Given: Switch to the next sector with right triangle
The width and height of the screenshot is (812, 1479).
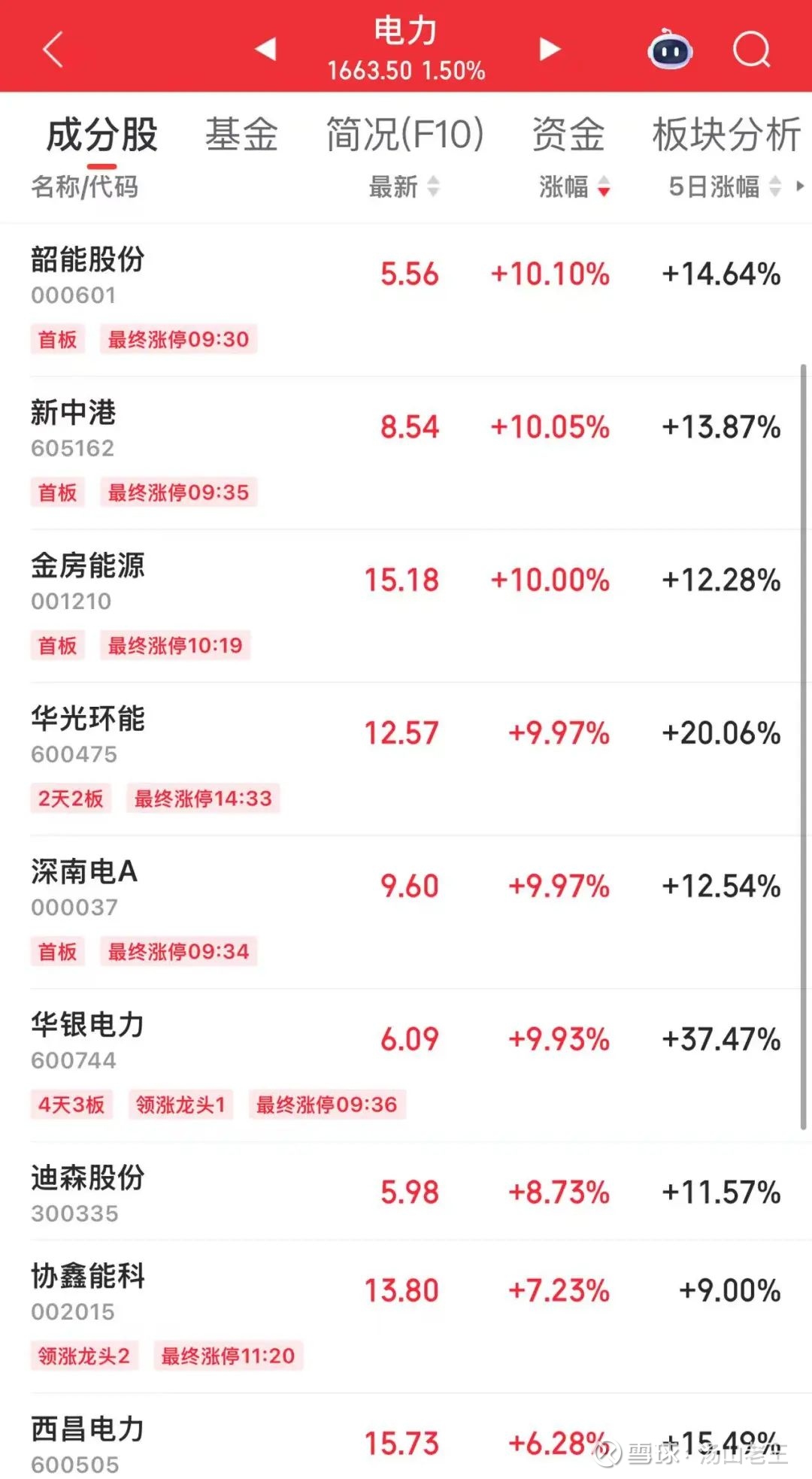Looking at the screenshot, I should [x=550, y=49].
